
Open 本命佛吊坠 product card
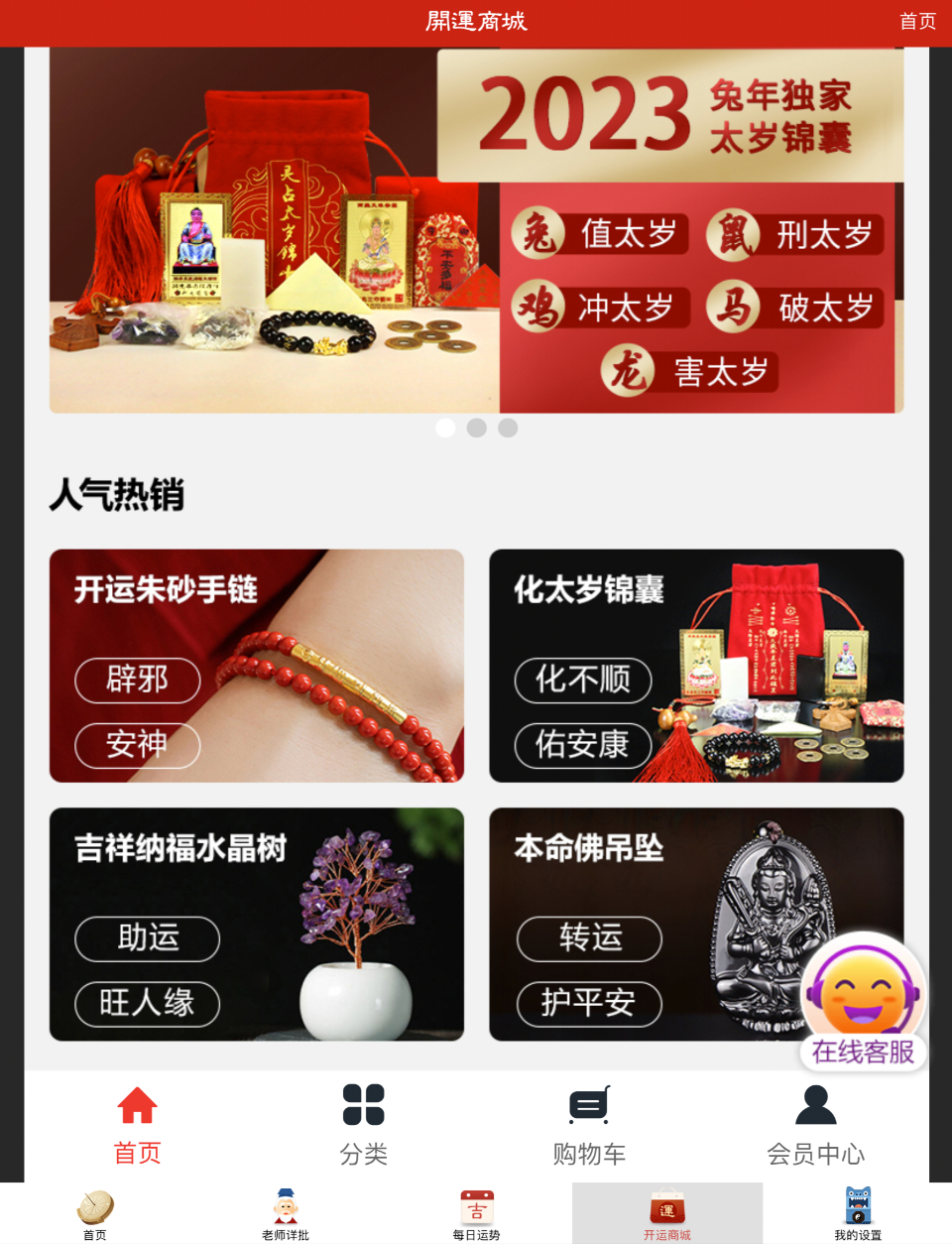click(x=645, y=924)
